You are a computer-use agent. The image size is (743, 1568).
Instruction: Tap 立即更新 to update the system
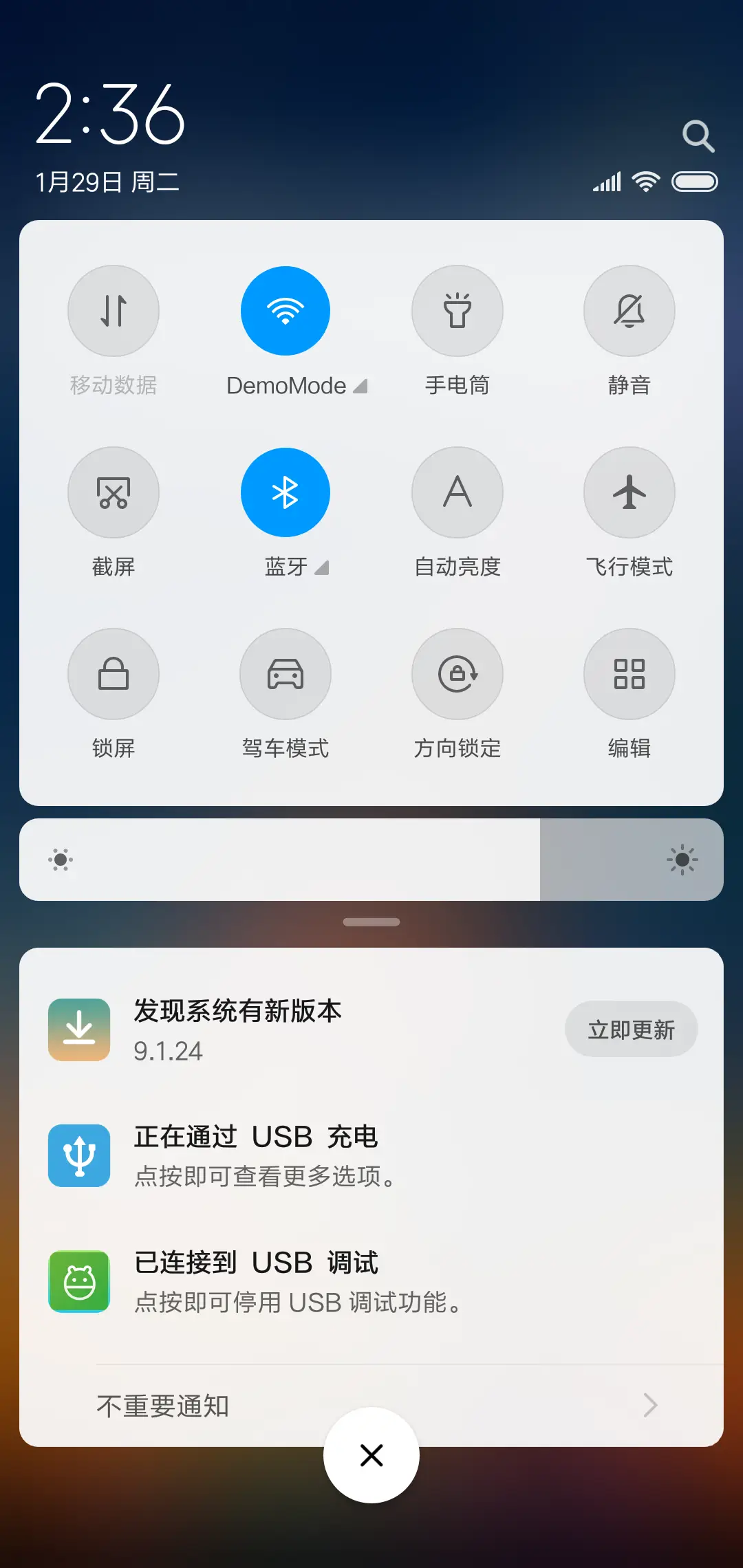tap(632, 1029)
